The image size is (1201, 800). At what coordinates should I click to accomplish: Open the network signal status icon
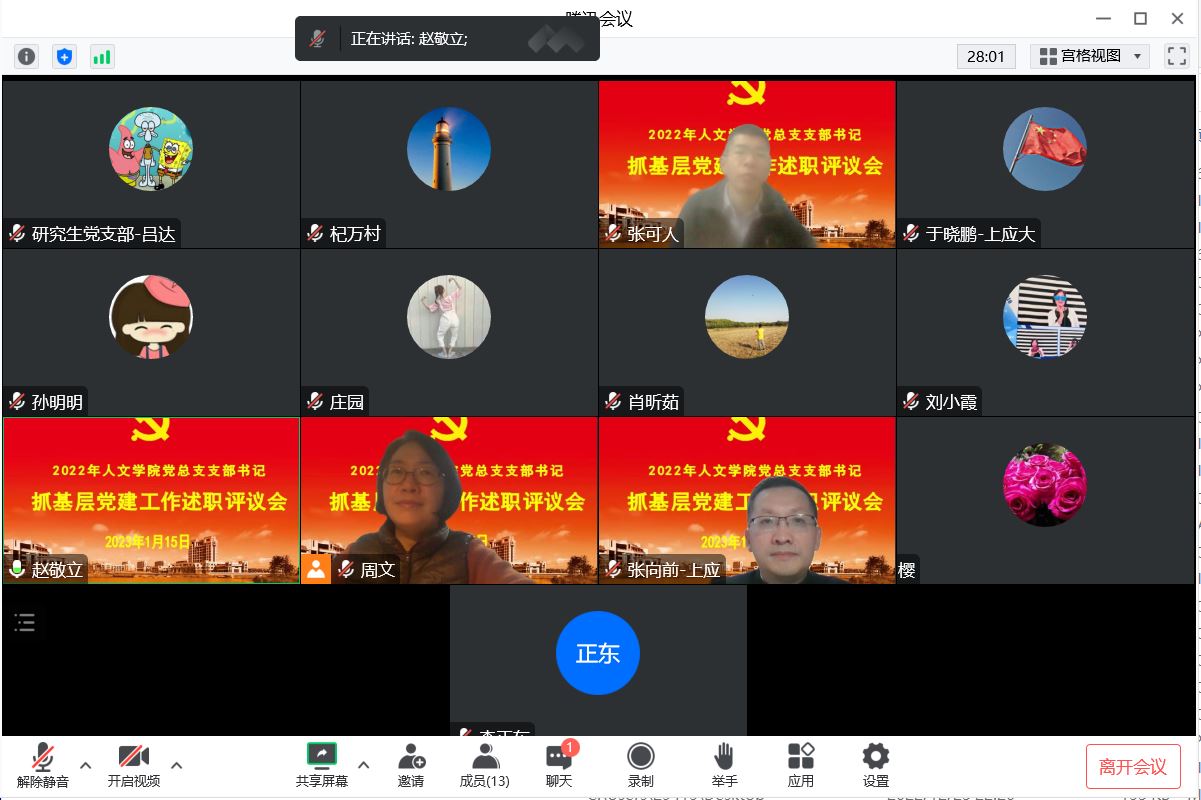point(102,57)
